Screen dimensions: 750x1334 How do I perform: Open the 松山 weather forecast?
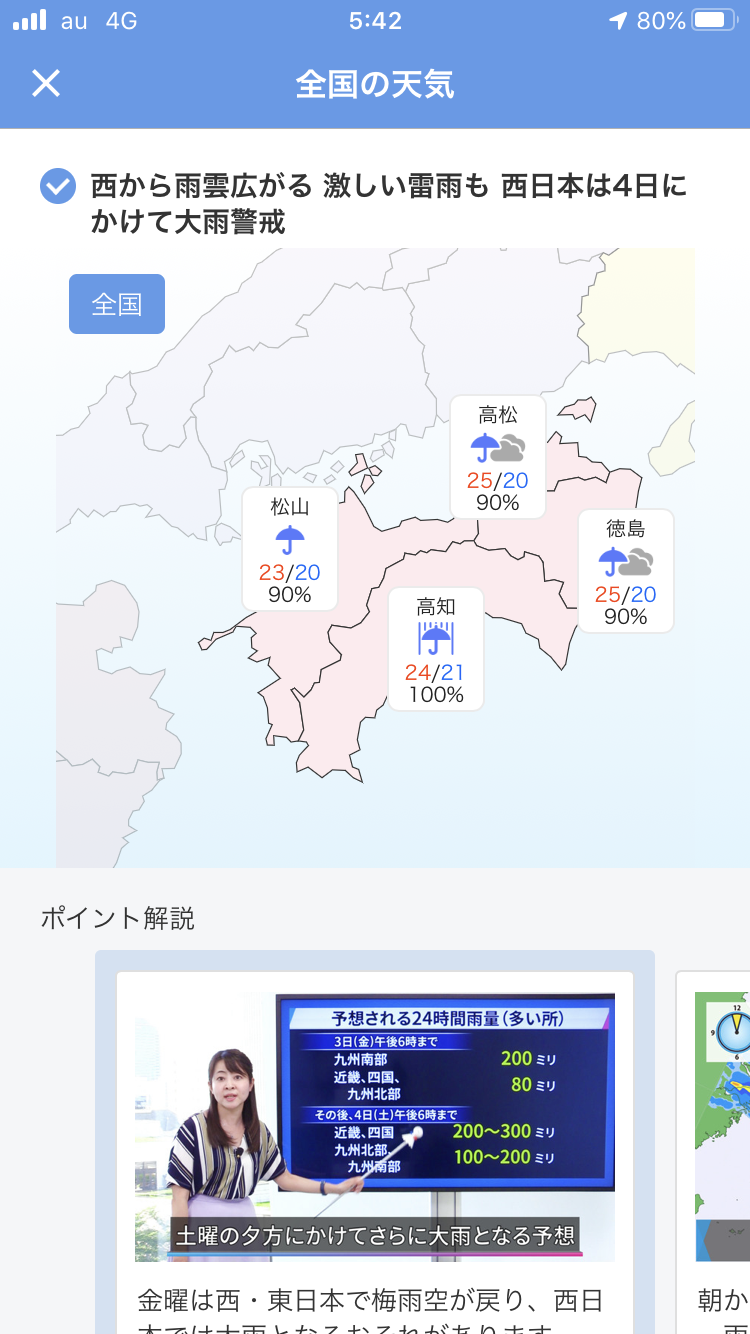pyautogui.click(x=290, y=549)
